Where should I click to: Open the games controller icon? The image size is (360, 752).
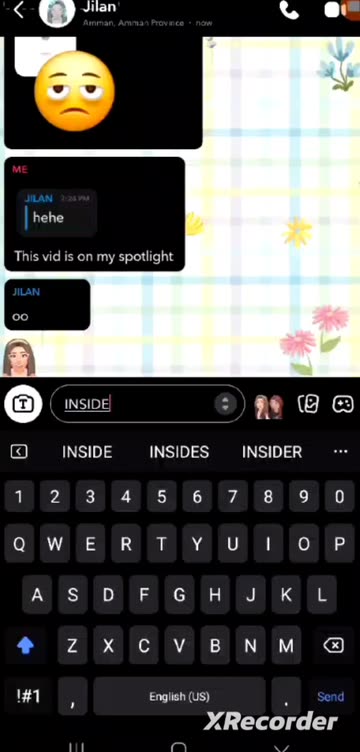coord(343,404)
